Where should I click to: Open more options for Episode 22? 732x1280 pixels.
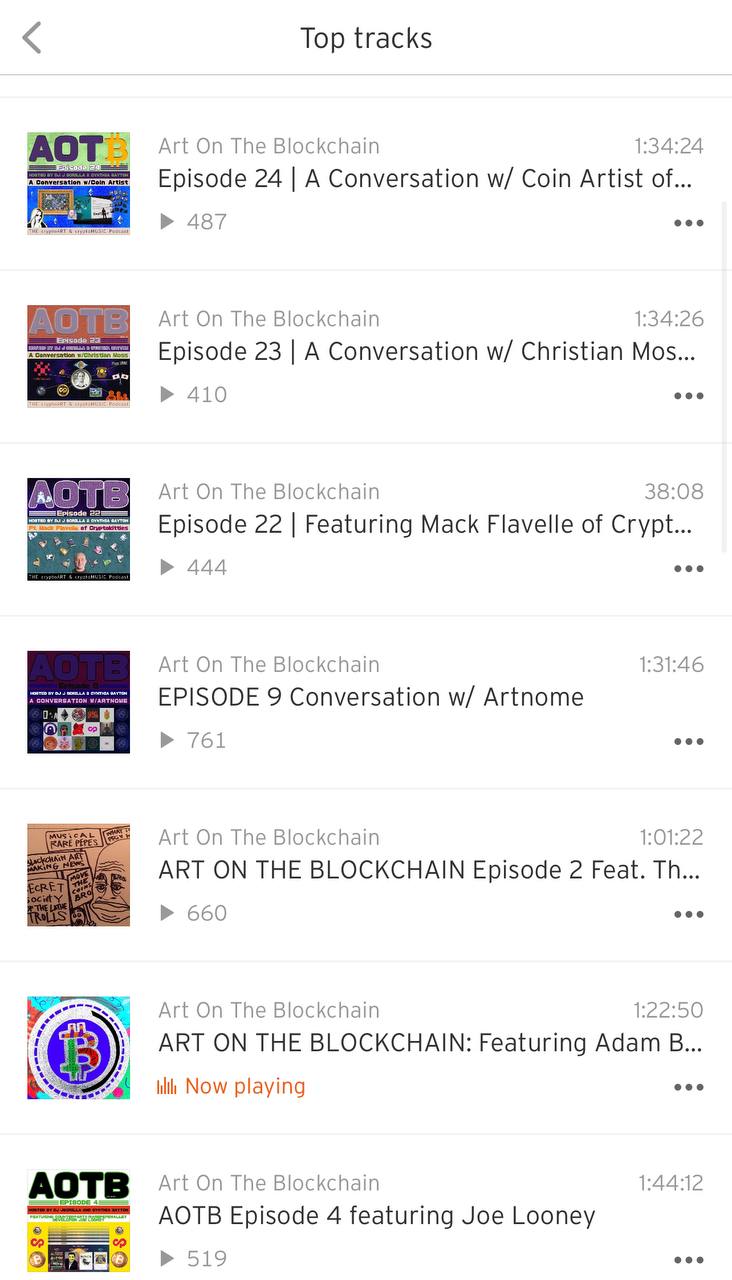point(688,569)
